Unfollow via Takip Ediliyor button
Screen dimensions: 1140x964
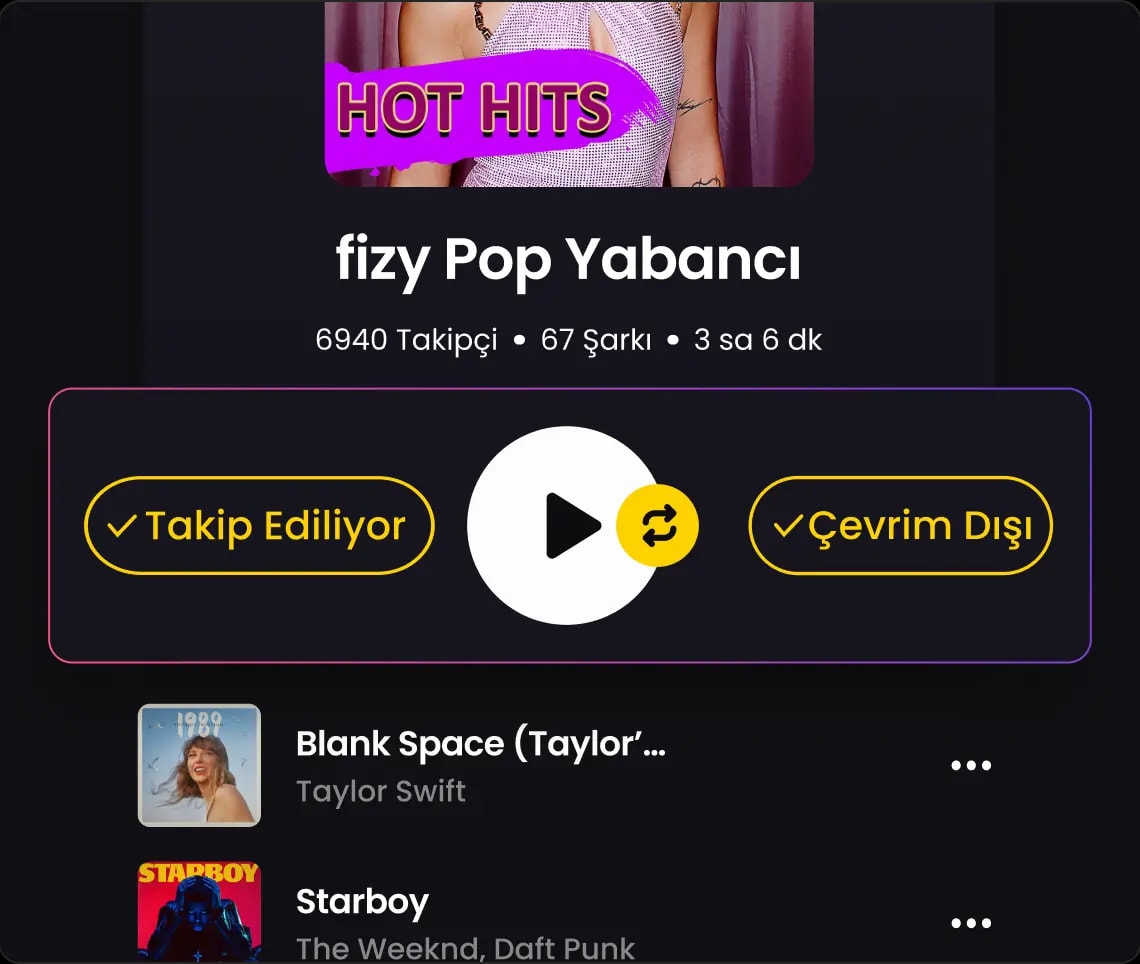pyautogui.click(x=259, y=525)
